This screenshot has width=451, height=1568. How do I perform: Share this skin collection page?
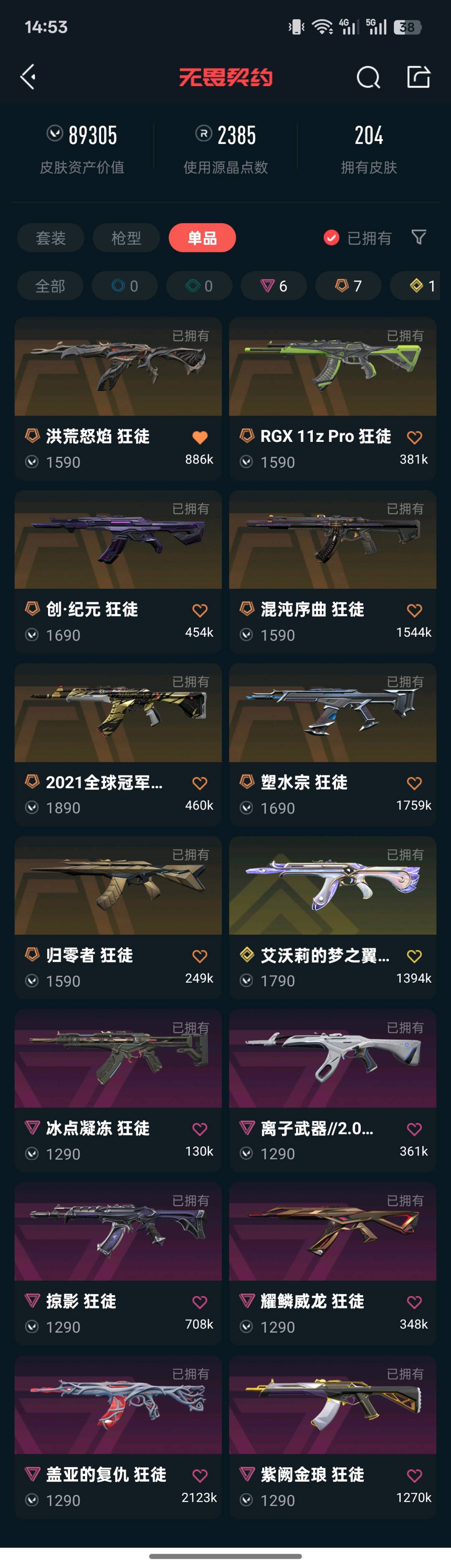point(418,77)
